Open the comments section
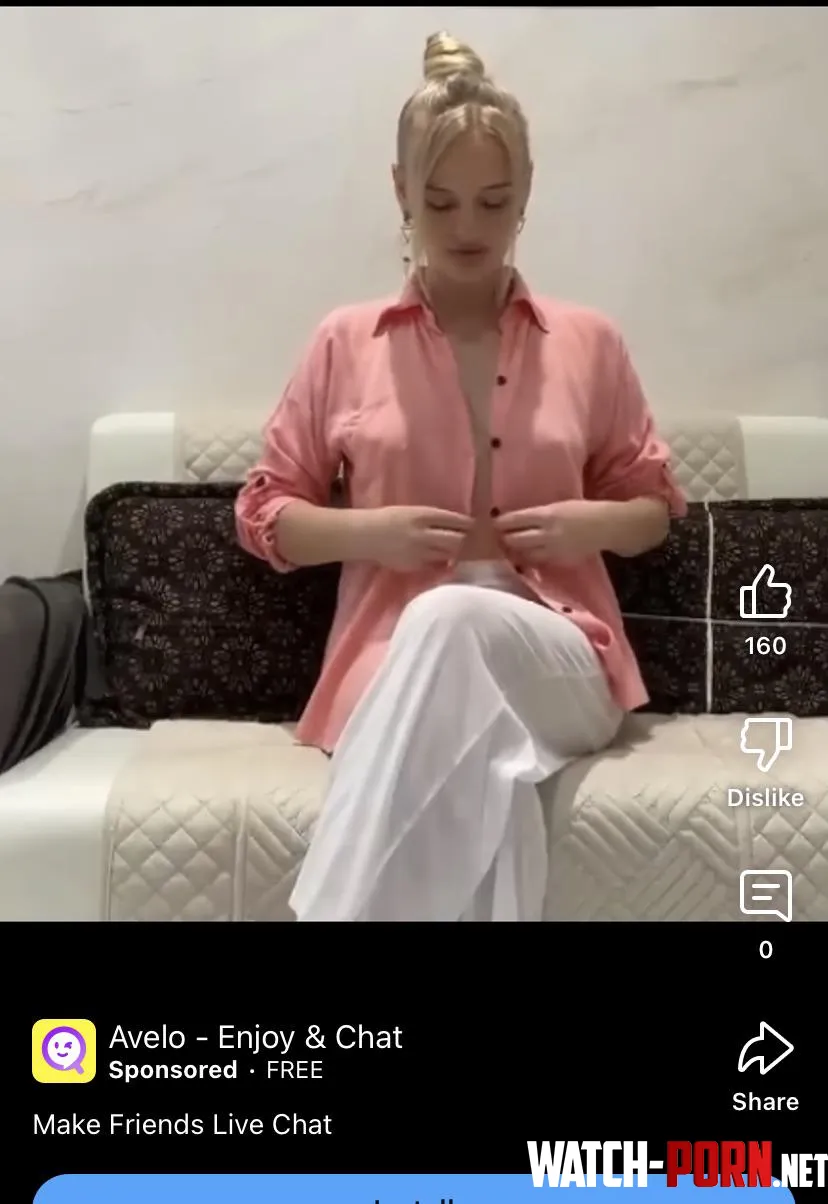828x1204 pixels. coord(765,895)
